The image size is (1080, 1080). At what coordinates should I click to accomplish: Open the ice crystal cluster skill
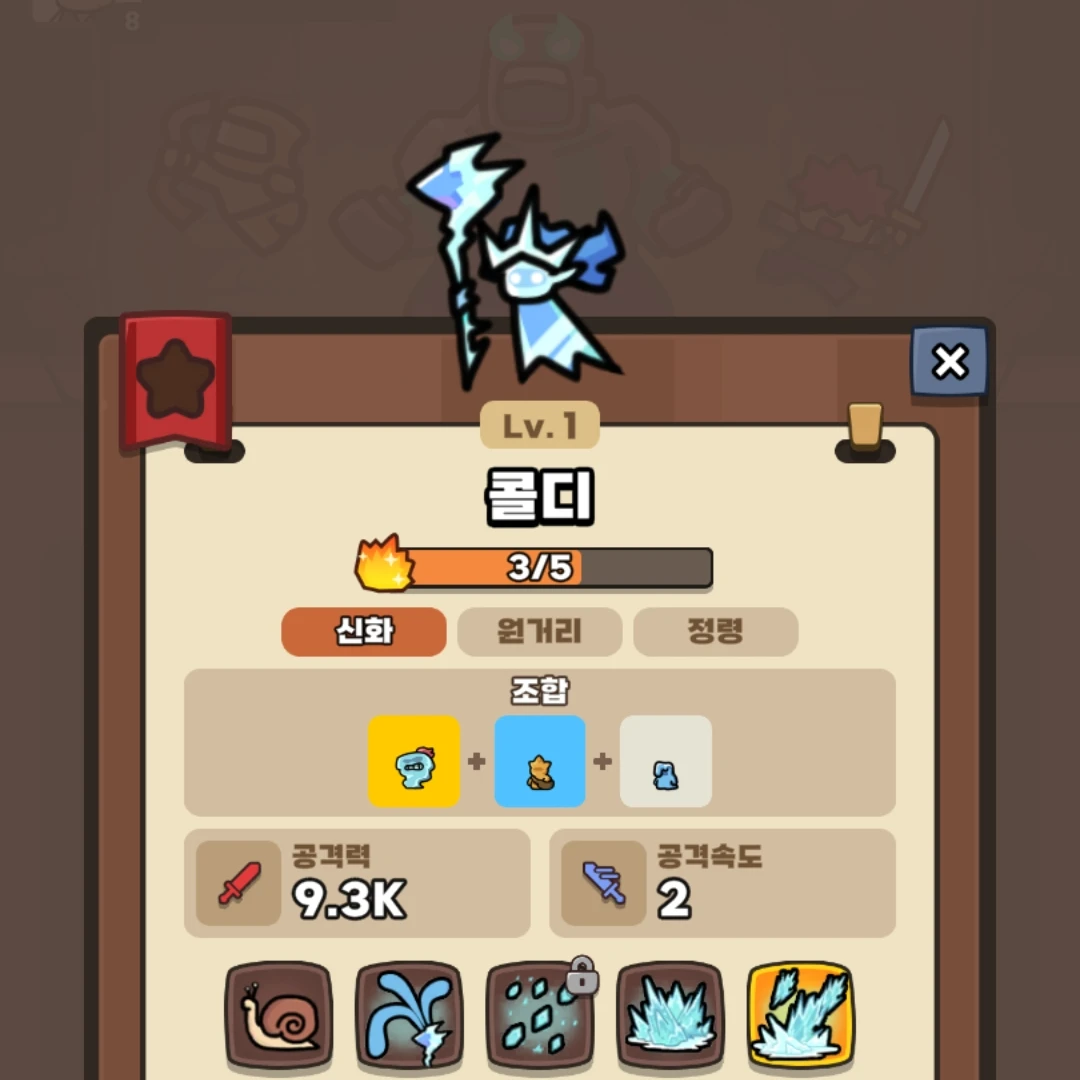670,1016
